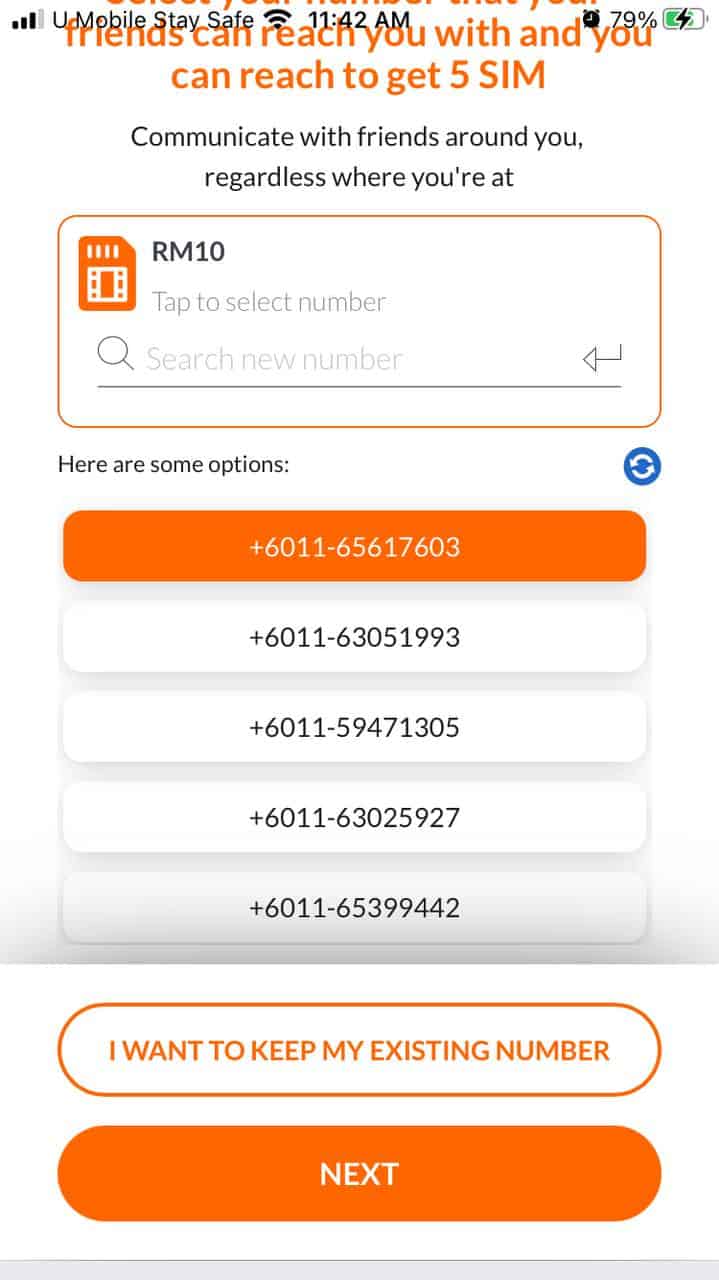Viewport: 719px width, 1280px height.
Task: Choose number +6011-65399442
Action: click(354, 907)
